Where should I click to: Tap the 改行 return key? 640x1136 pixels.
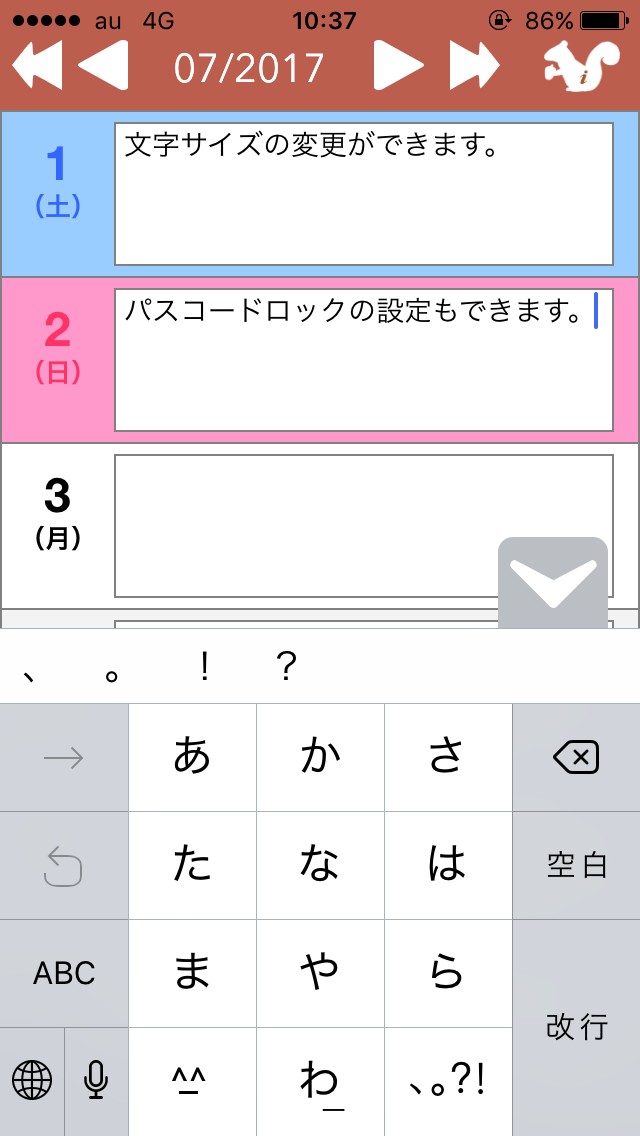[576, 1027]
